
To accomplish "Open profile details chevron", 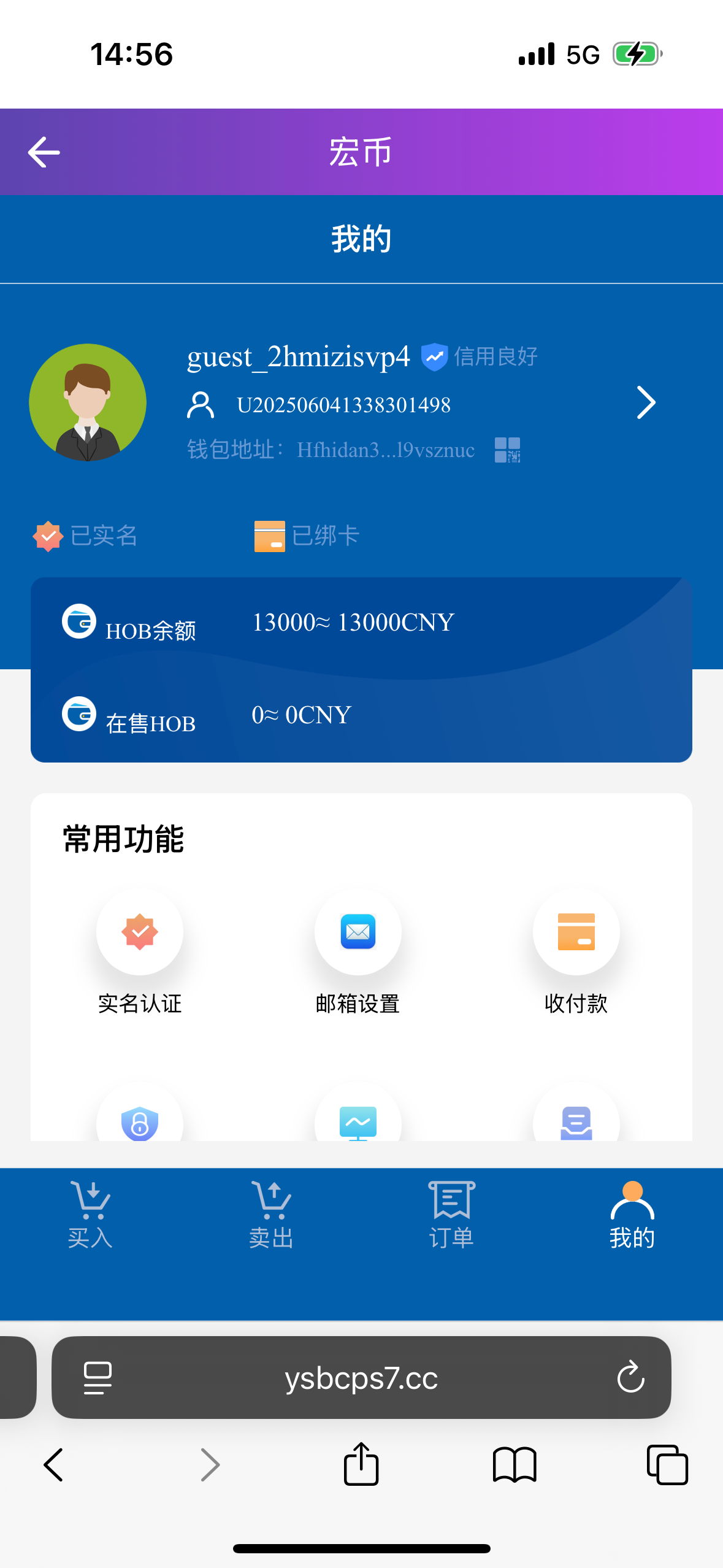I will (x=646, y=402).
